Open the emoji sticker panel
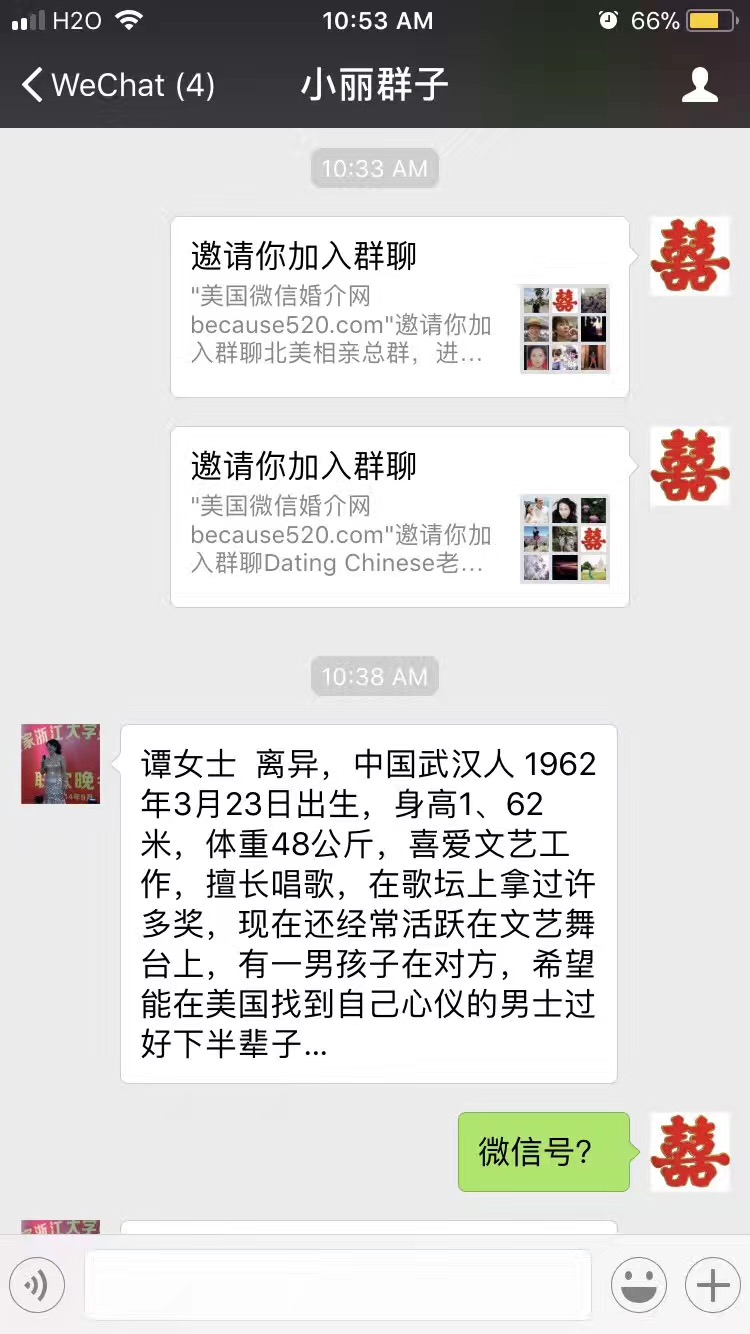The height and width of the screenshot is (1334, 750). click(639, 1285)
